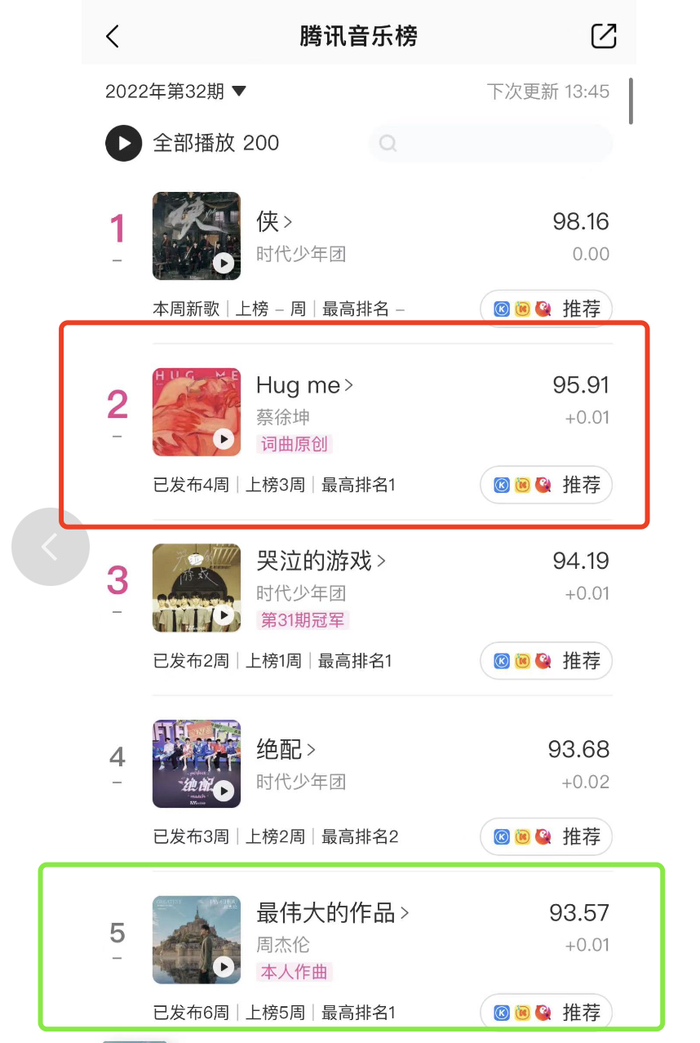Screen dimensions: 700x1043
Task: Play the song 侠
Action: [223, 263]
